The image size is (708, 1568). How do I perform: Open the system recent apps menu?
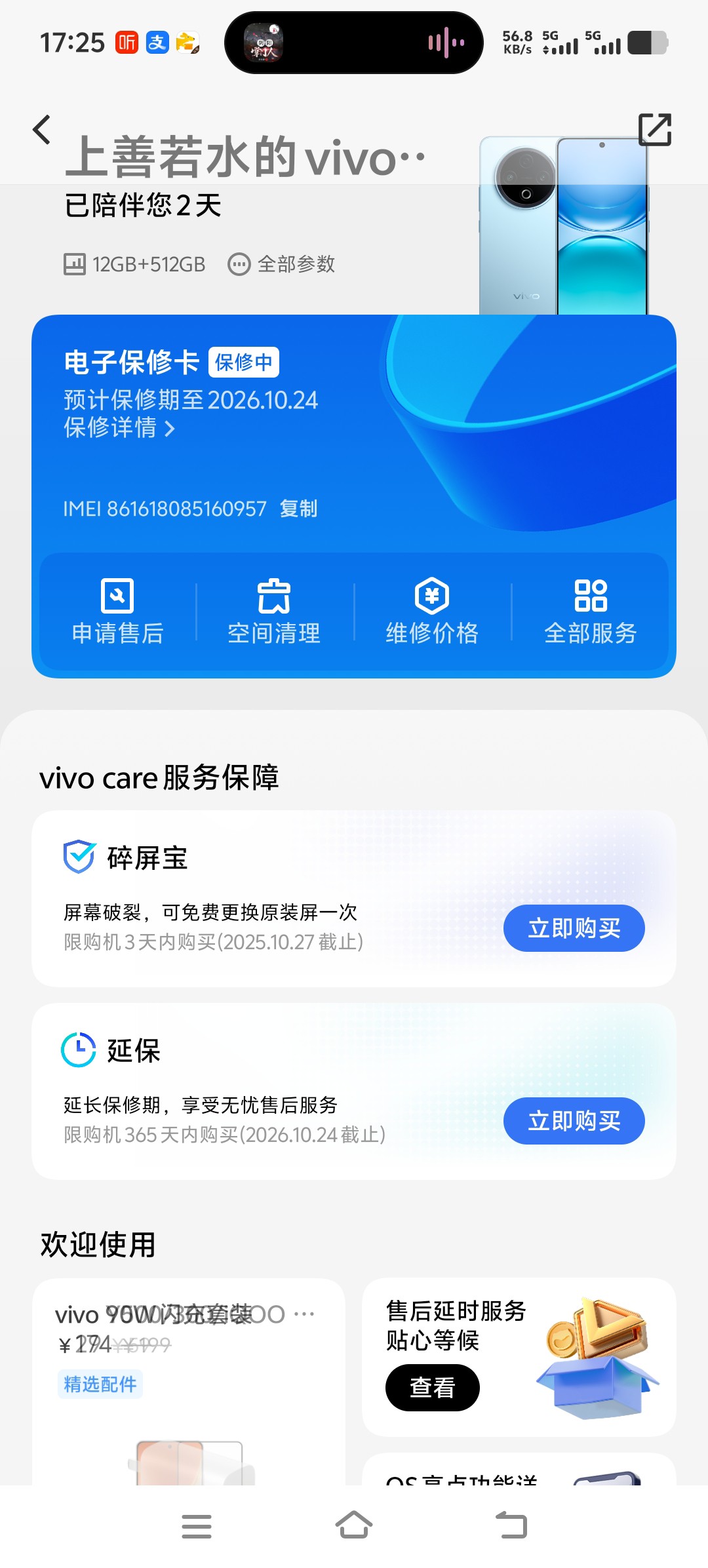197,1526
